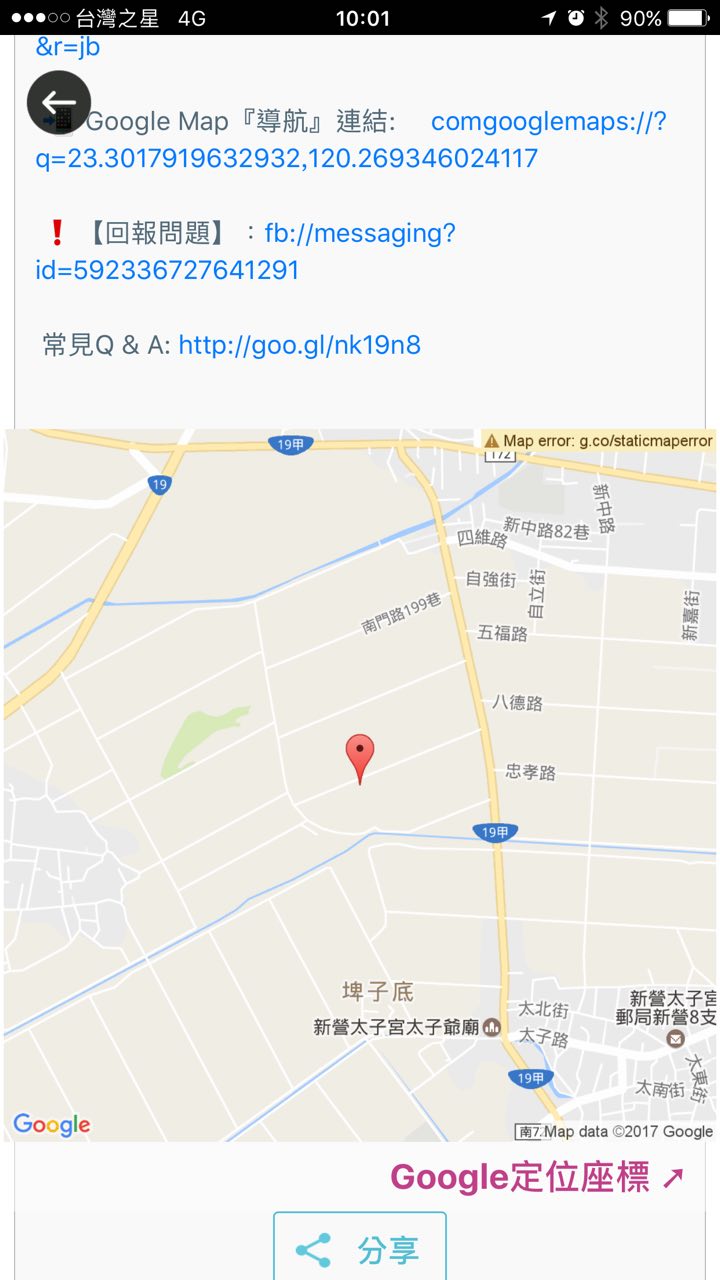
Task: Tap the 分享 share button
Action: [360, 1249]
